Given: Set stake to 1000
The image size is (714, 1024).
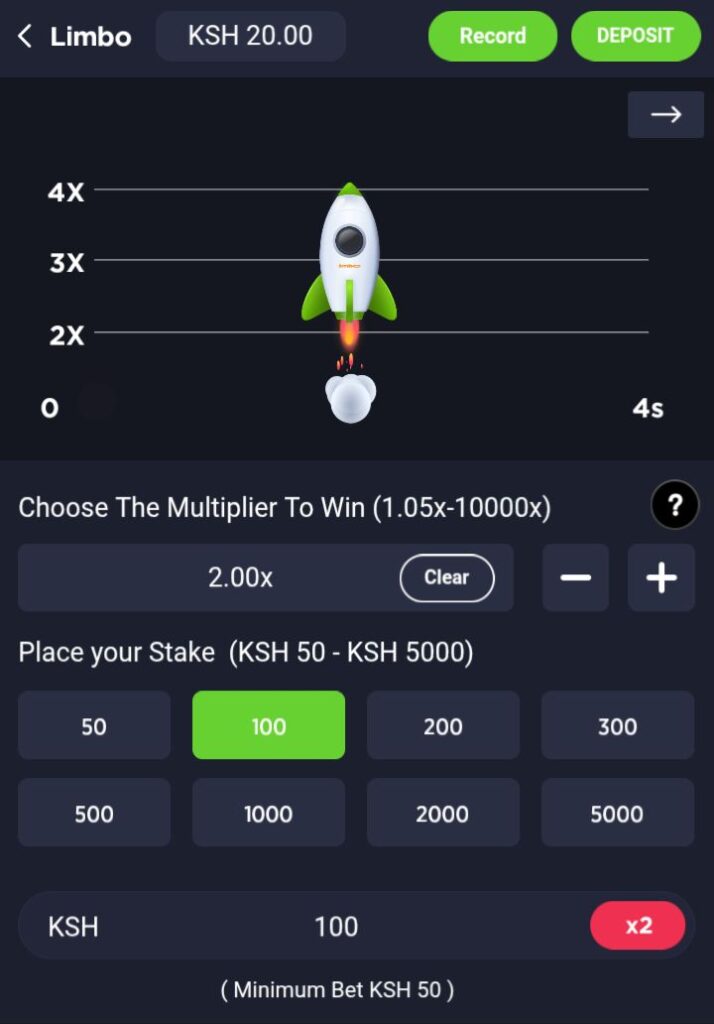Looking at the screenshot, I should [268, 813].
